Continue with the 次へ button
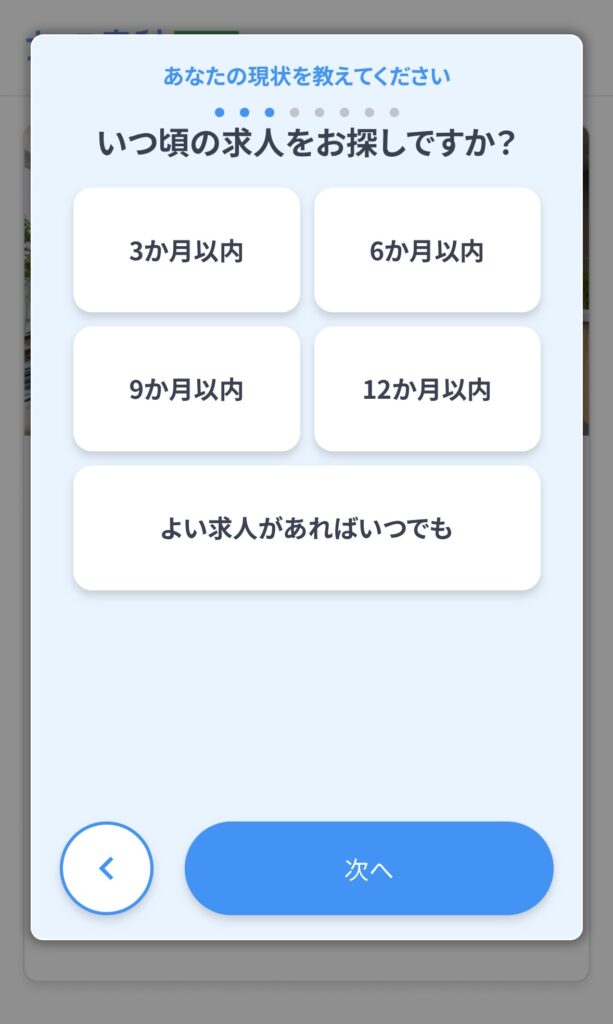The width and height of the screenshot is (613, 1024). [368, 868]
